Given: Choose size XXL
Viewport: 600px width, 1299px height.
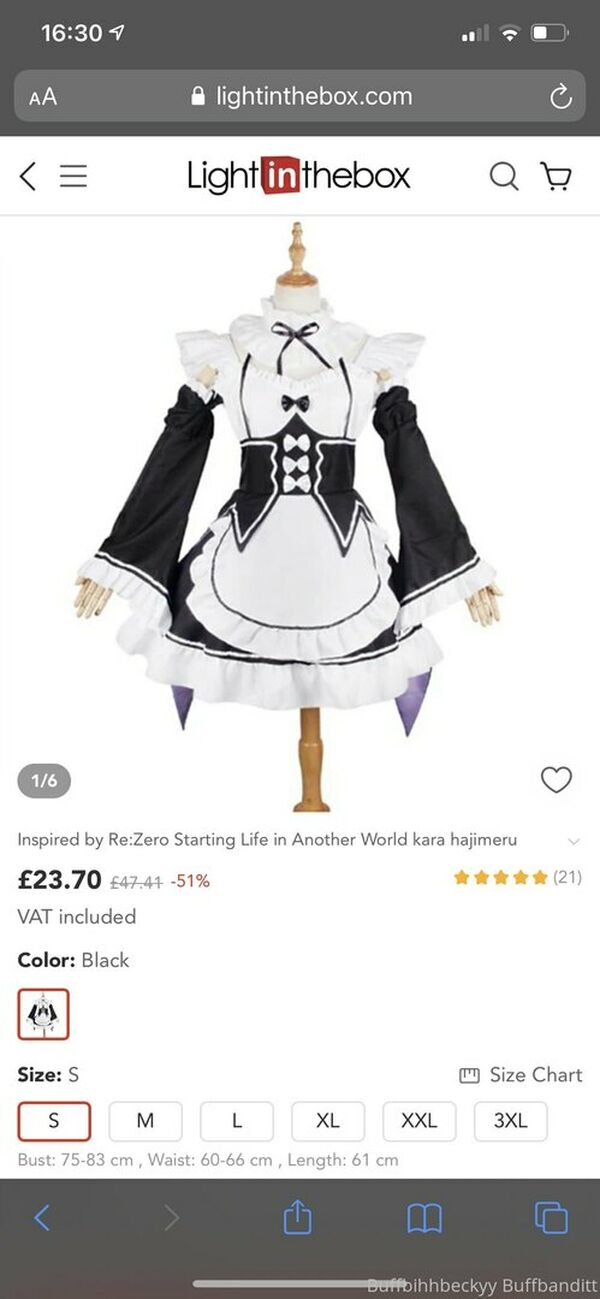Looking at the screenshot, I should point(419,1121).
